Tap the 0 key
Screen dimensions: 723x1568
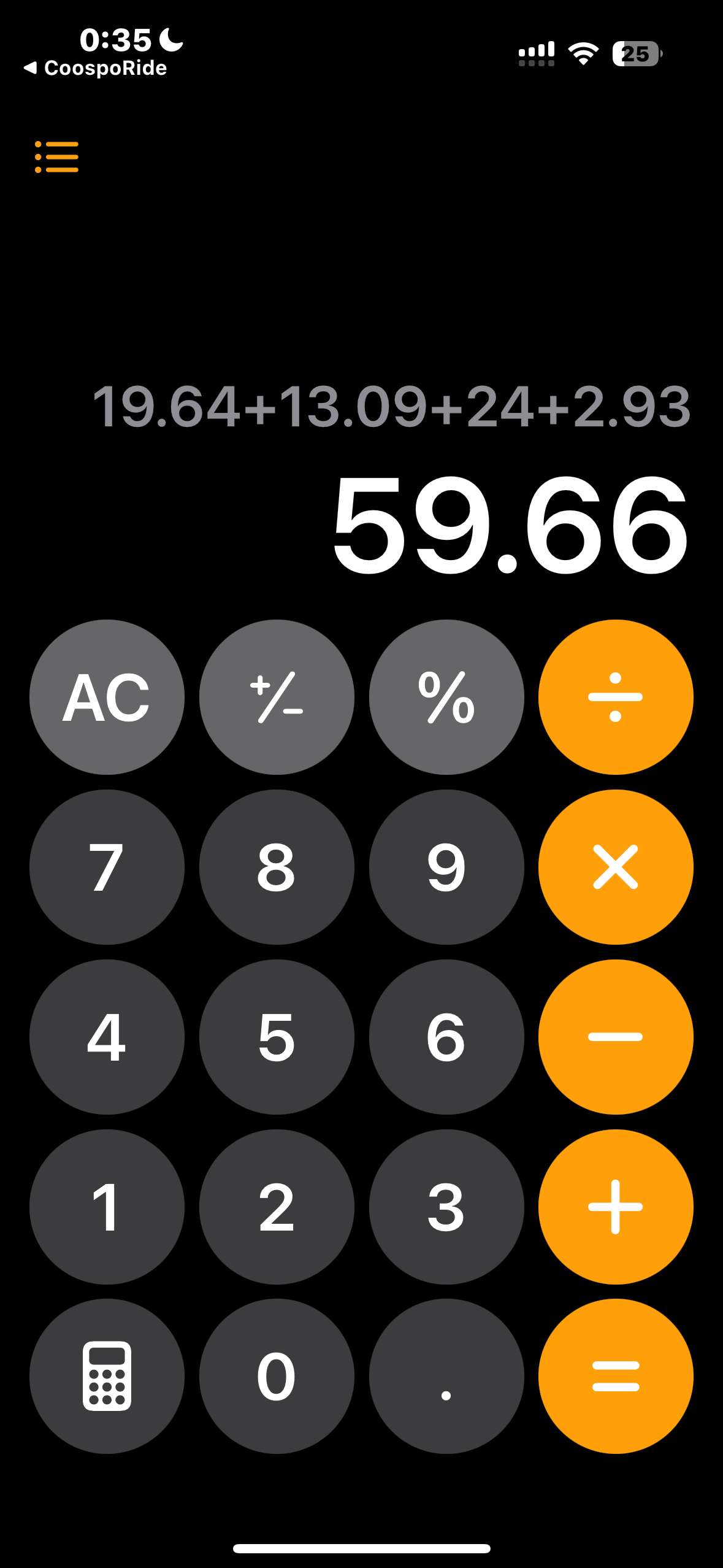pyautogui.click(x=277, y=1376)
